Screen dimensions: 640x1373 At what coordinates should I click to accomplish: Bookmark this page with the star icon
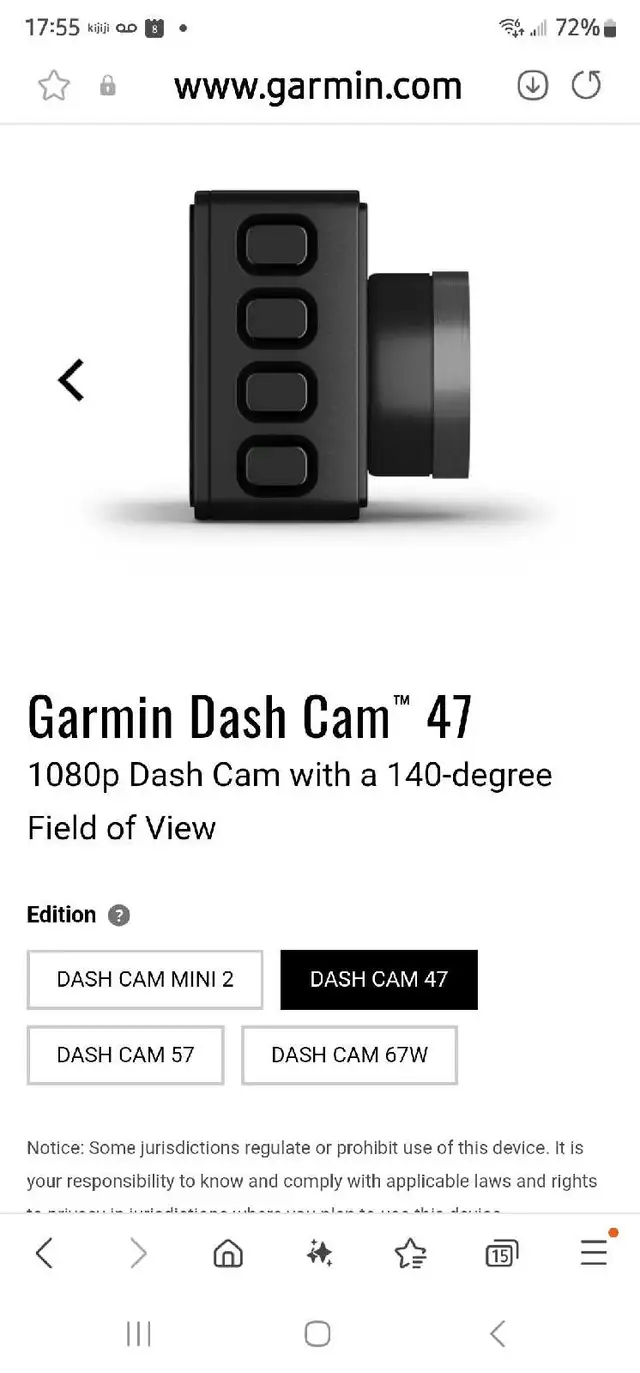tap(54, 87)
